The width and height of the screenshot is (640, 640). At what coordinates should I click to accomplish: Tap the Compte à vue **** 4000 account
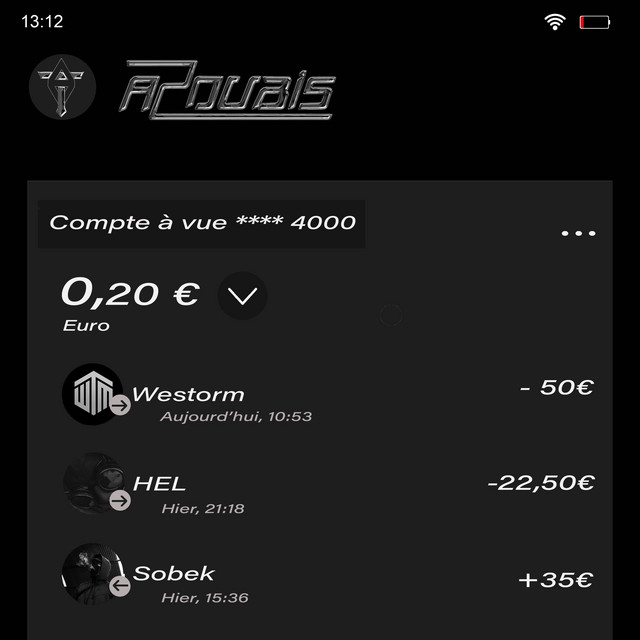[202, 223]
